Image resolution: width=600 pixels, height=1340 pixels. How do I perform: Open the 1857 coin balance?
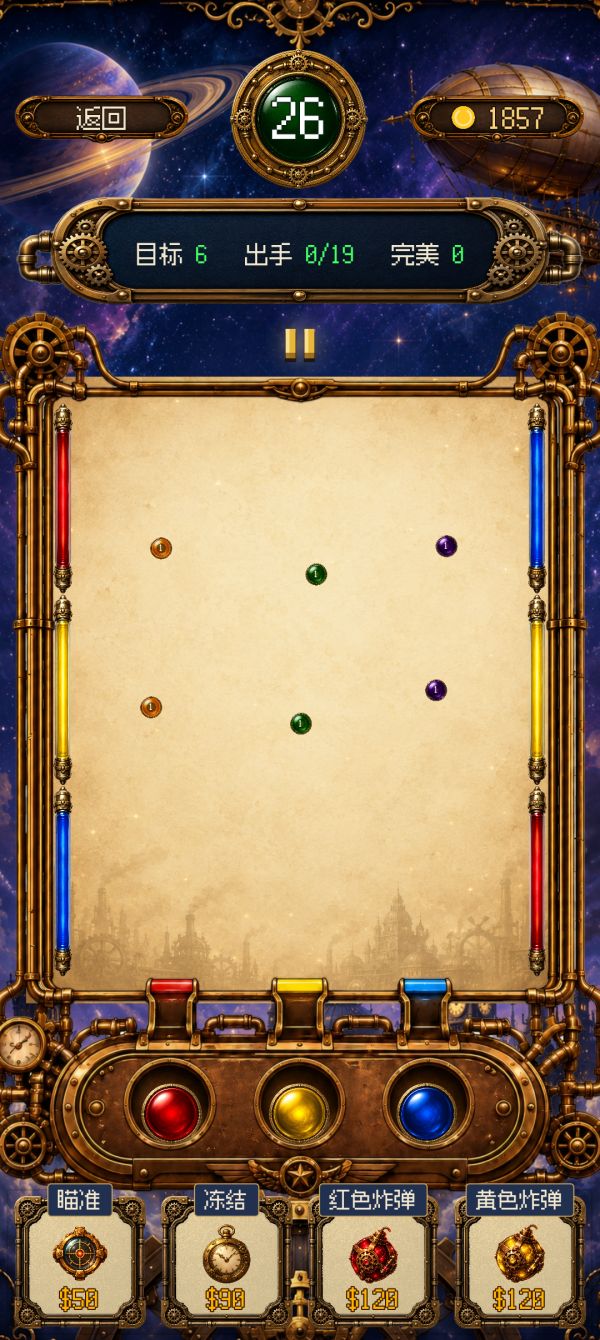click(x=497, y=118)
